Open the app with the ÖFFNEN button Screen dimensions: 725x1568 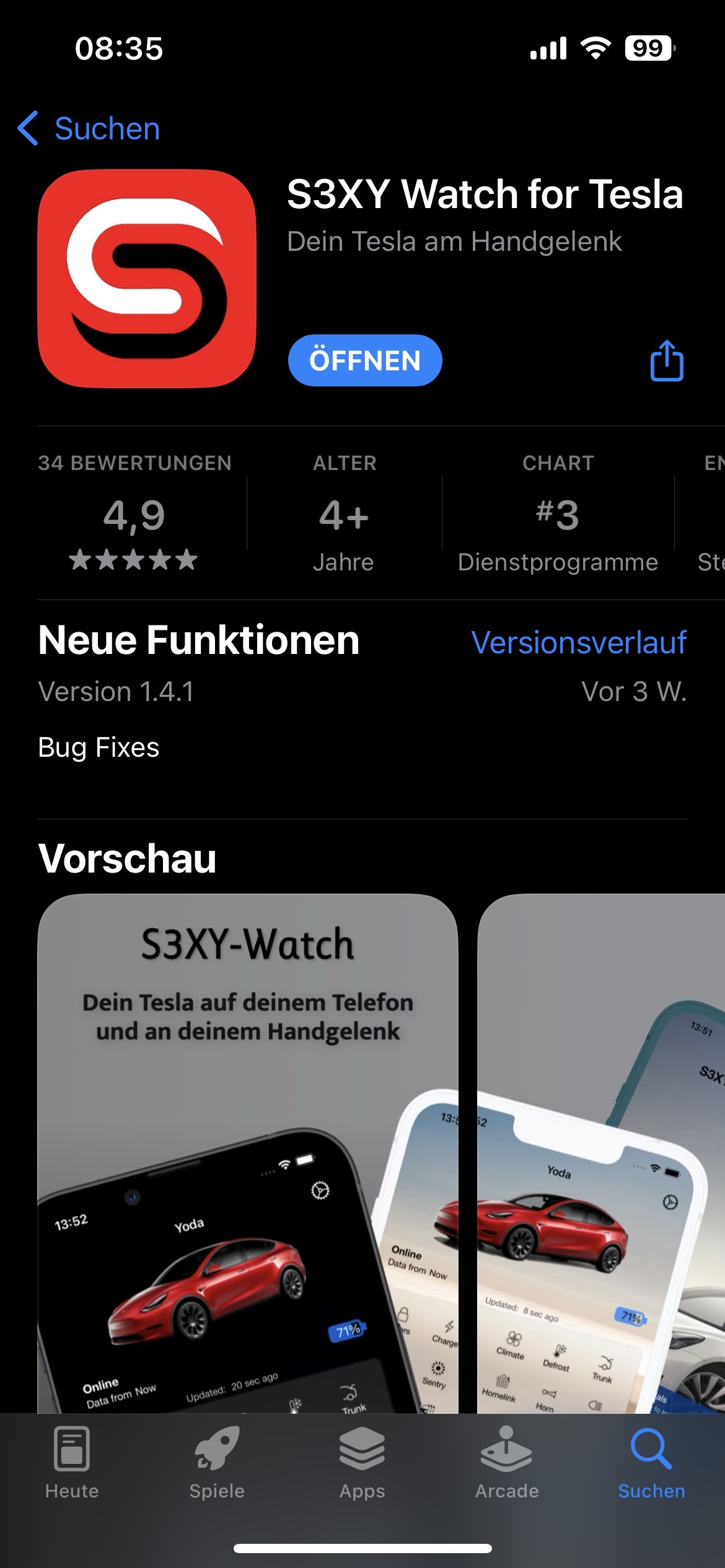coord(364,360)
